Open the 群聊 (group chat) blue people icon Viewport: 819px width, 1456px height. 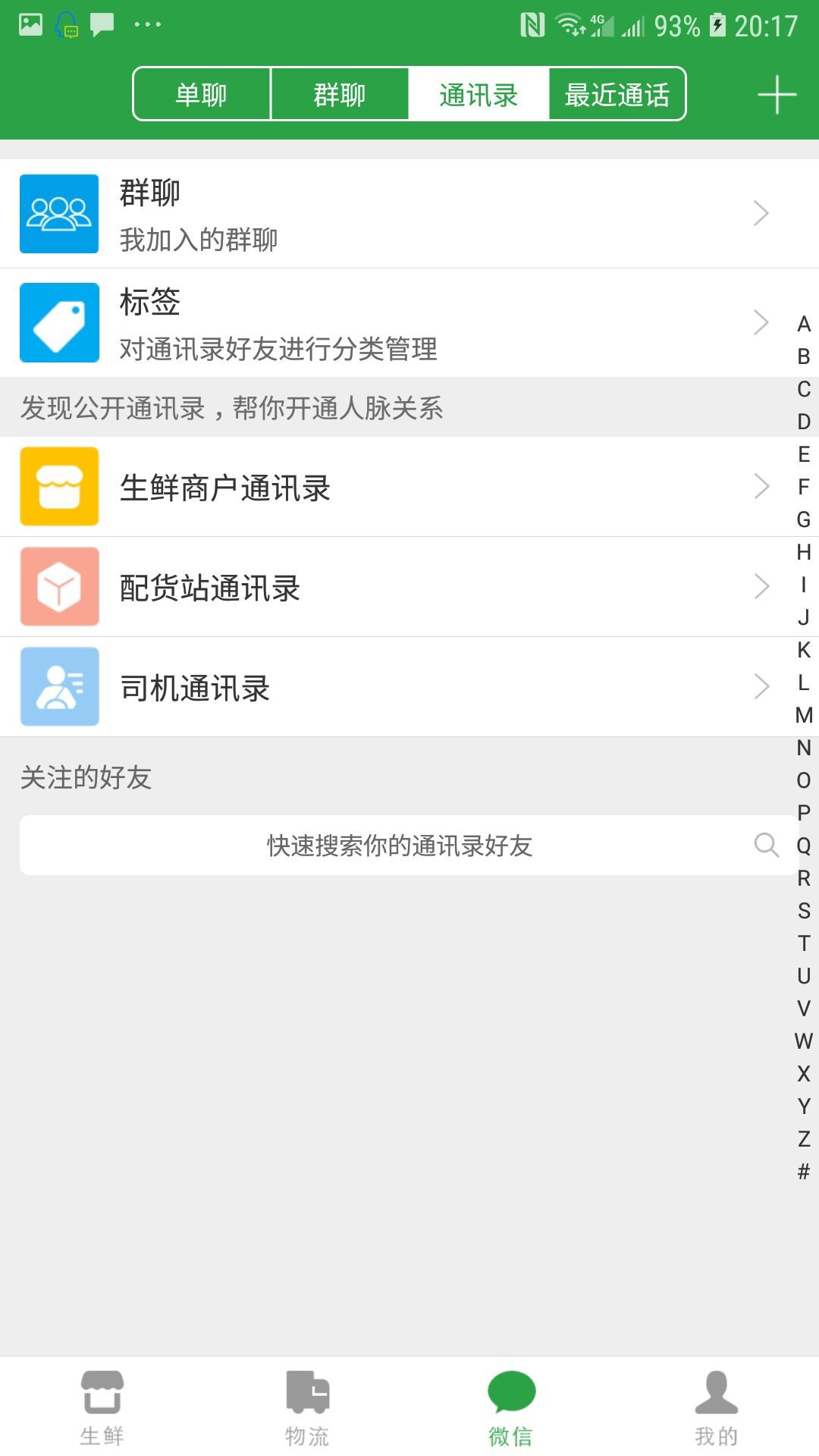point(59,213)
